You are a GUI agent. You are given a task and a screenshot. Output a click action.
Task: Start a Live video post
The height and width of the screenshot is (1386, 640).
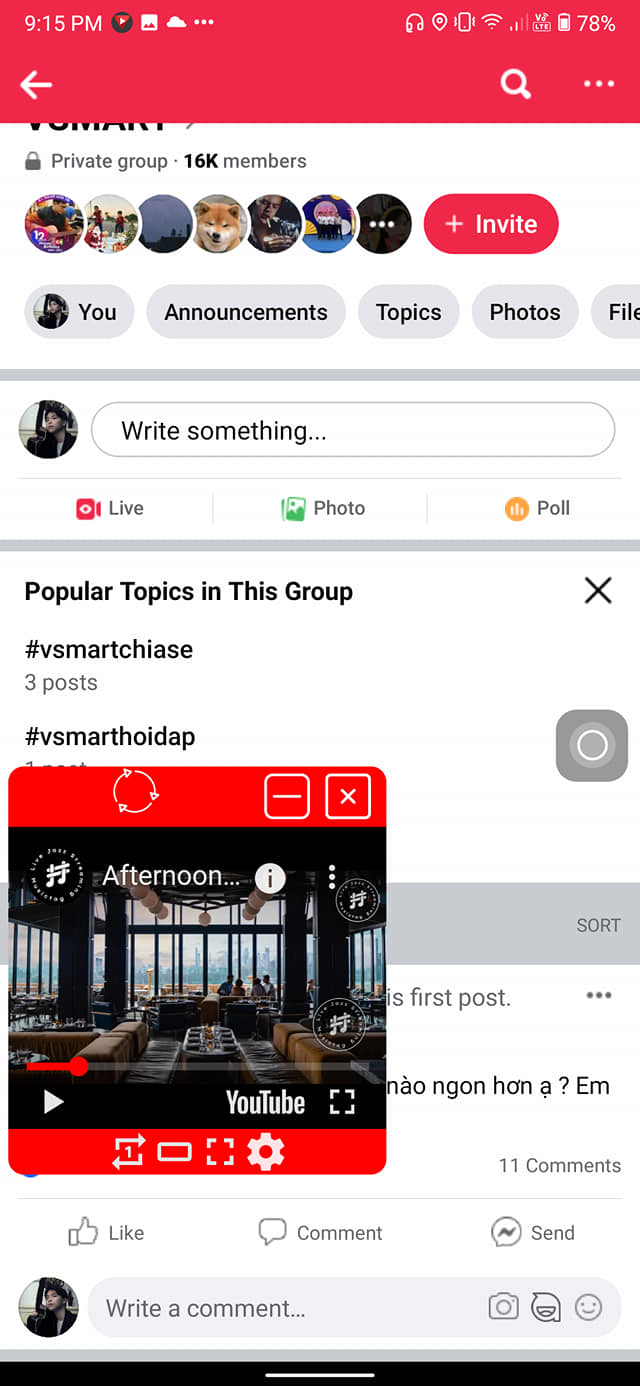110,509
